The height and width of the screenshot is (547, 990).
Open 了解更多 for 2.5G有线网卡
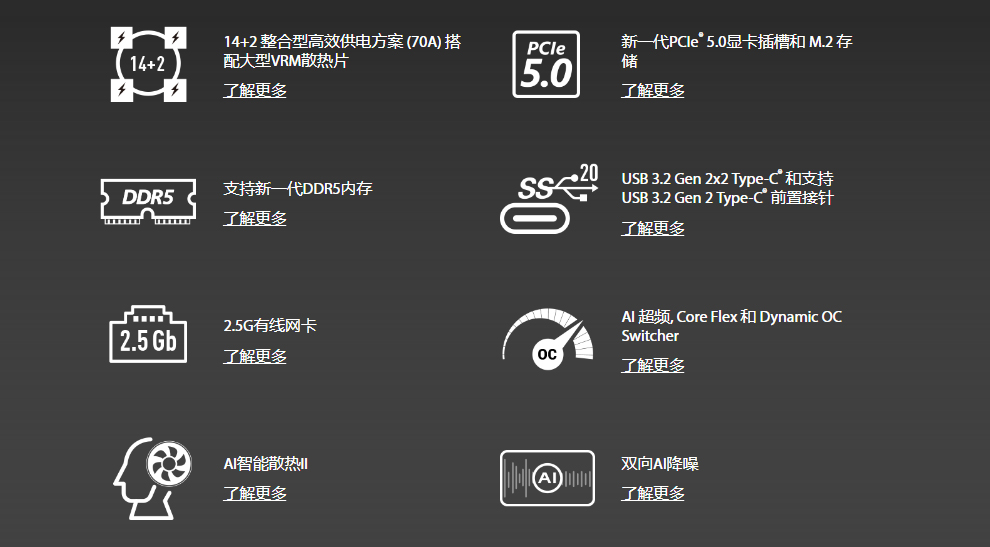254,356
